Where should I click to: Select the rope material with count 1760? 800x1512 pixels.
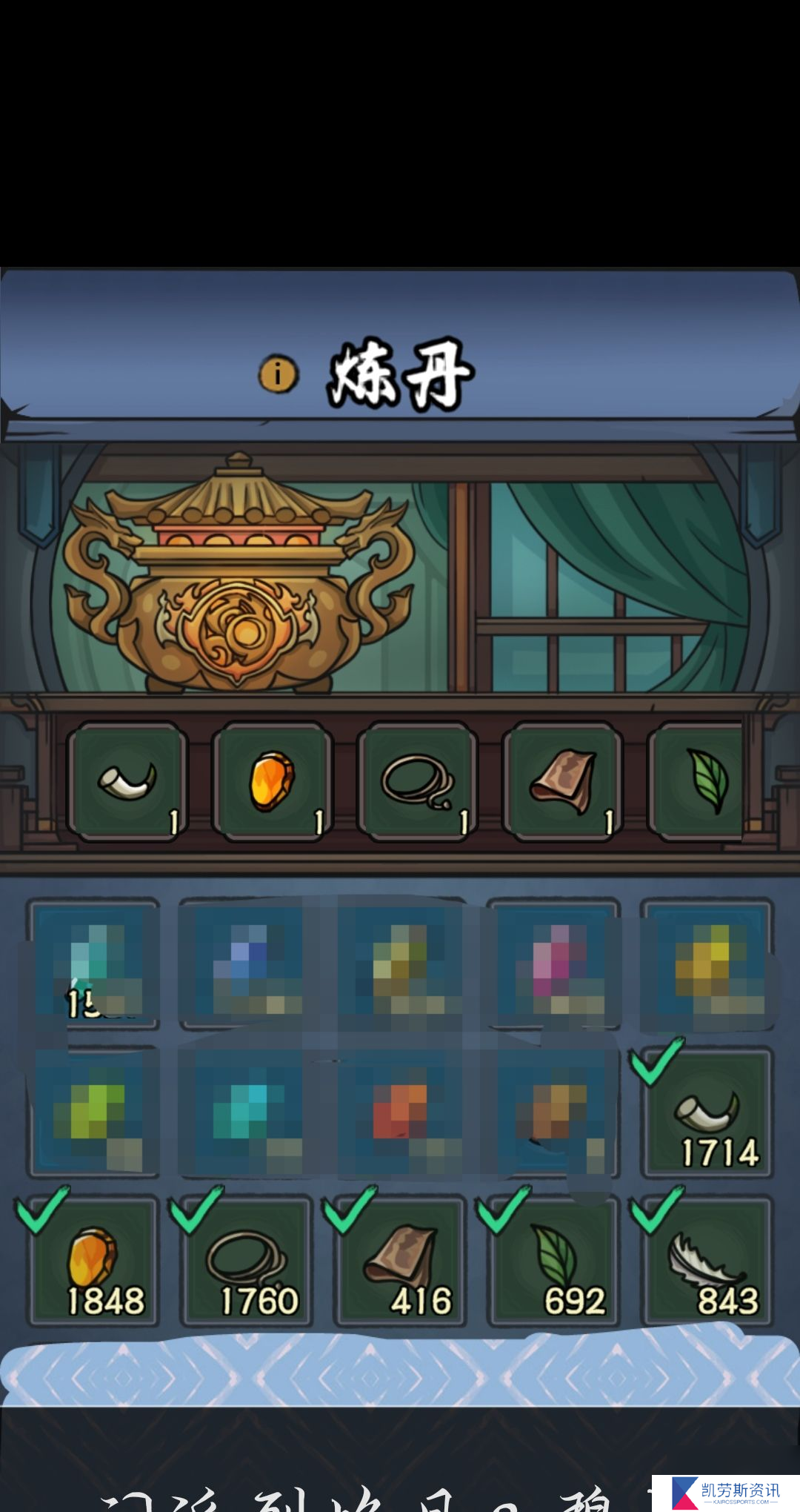(247, 1261)
